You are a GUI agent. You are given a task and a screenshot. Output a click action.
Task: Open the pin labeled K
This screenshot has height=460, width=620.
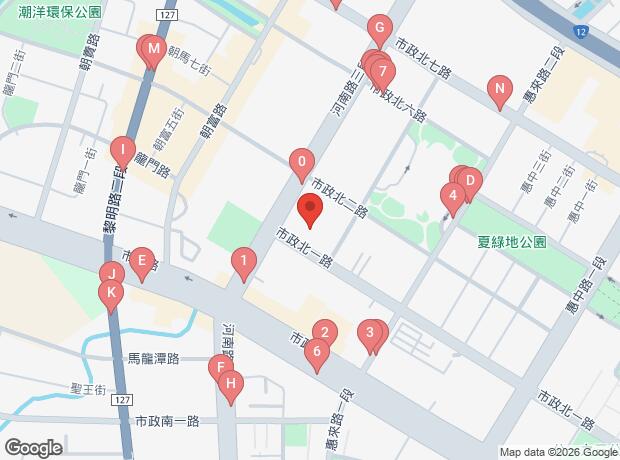tap(111, 295)
